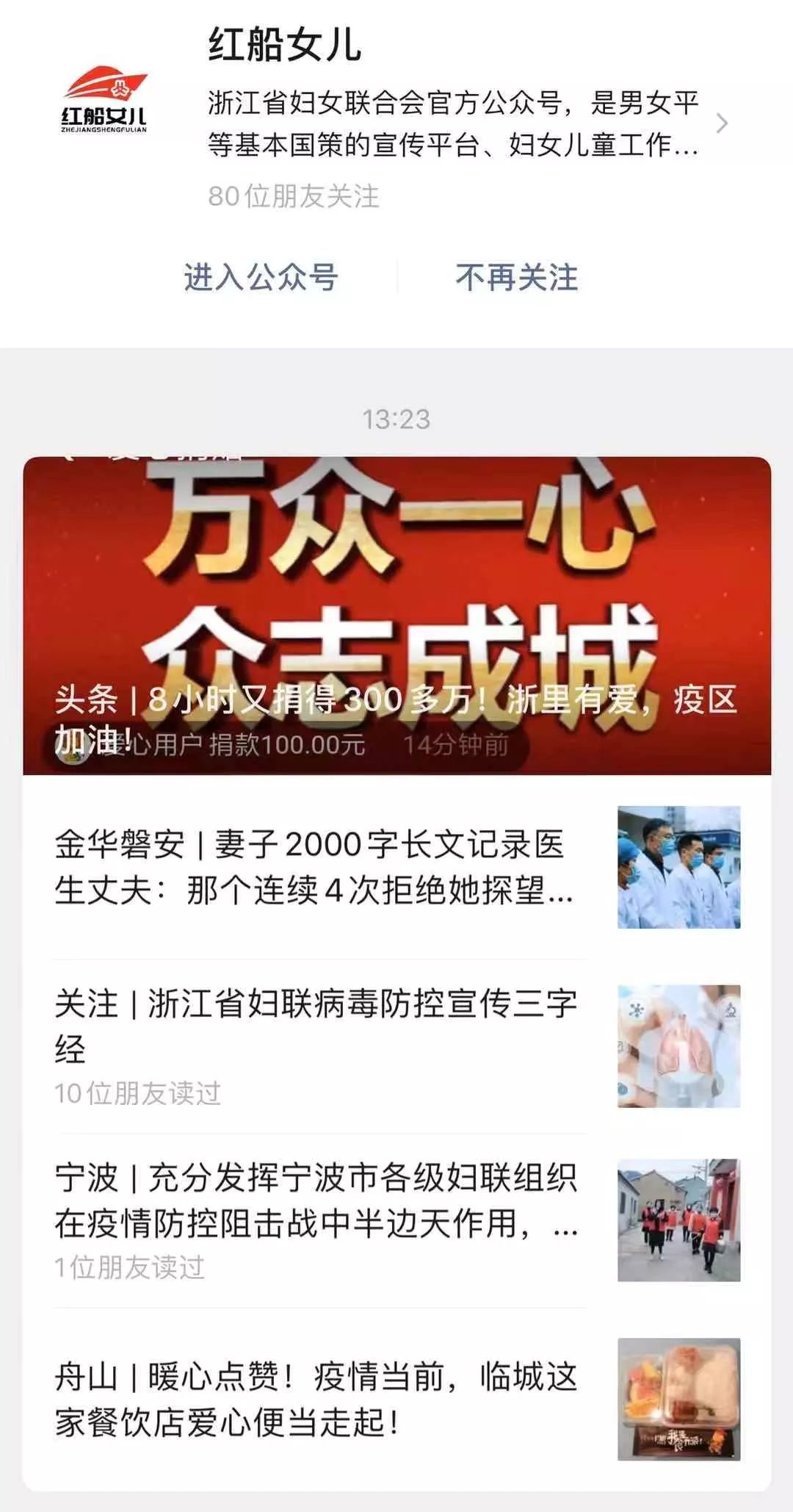Open 舟山 暖心点赞 爱心便当 article
The image size is (793, 1512).
pos(316,1399)
